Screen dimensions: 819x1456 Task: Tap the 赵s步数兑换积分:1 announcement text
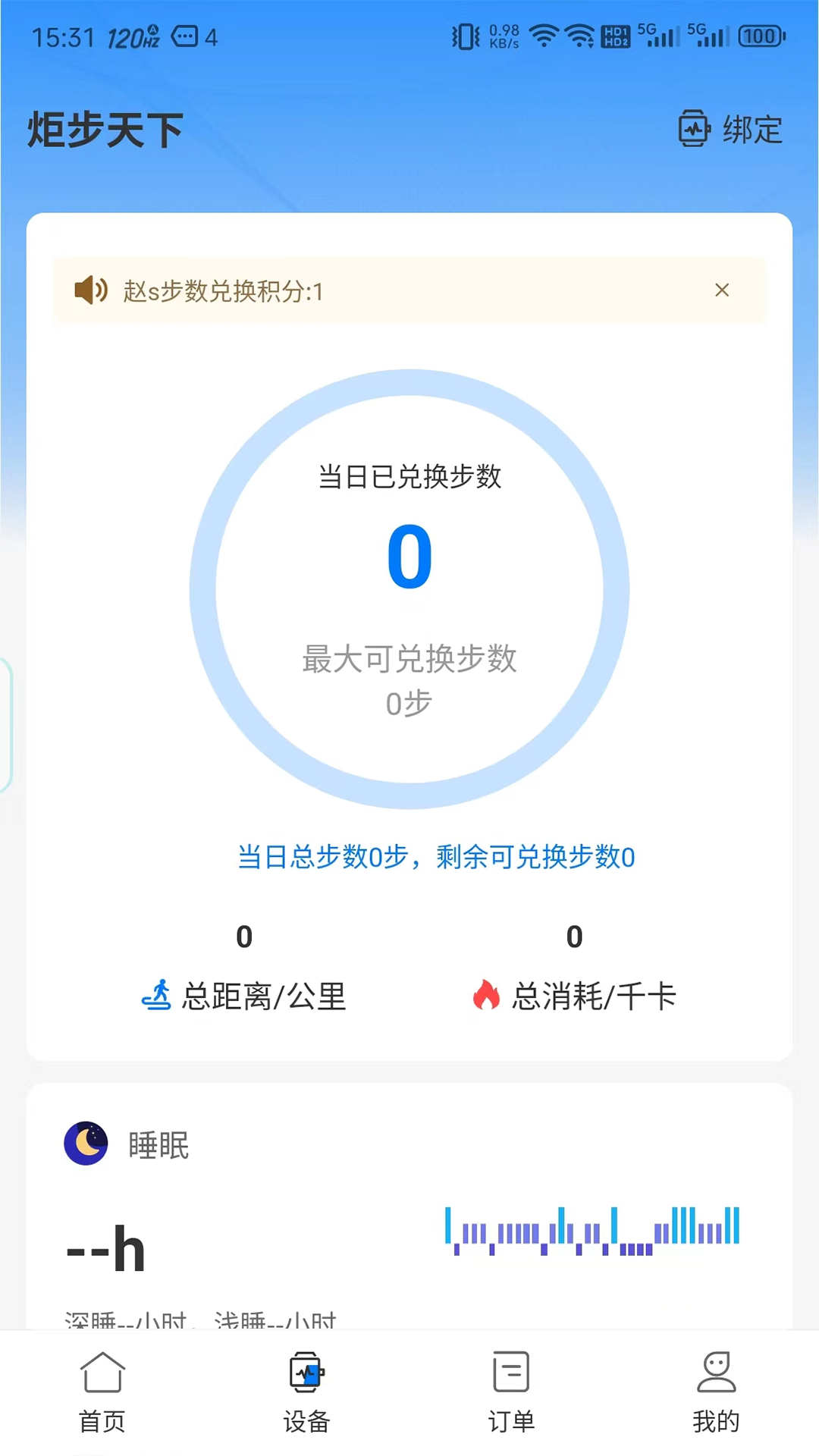tap(224, 292)
